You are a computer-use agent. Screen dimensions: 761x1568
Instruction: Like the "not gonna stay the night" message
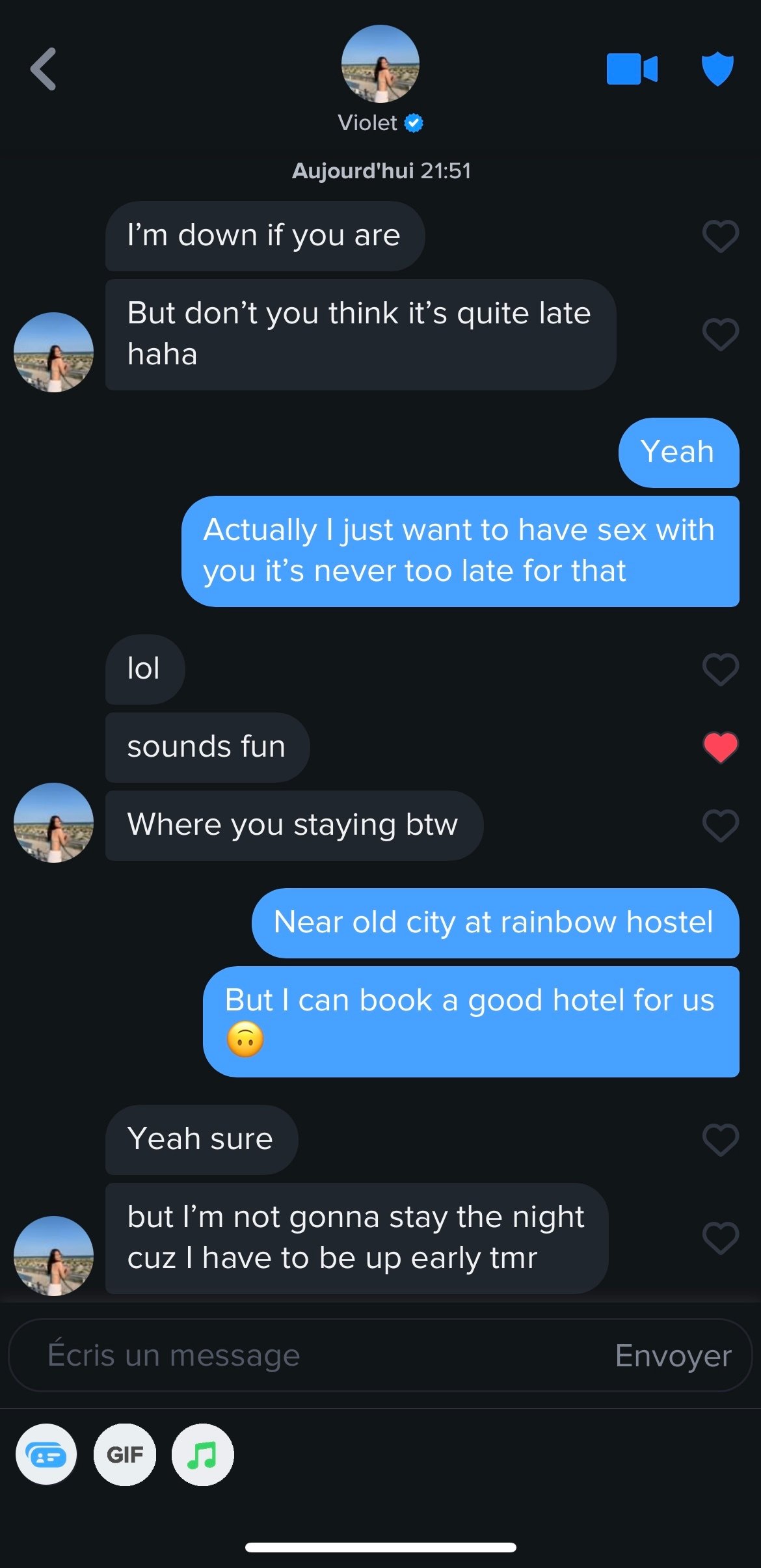click(x=721, y=1237)
